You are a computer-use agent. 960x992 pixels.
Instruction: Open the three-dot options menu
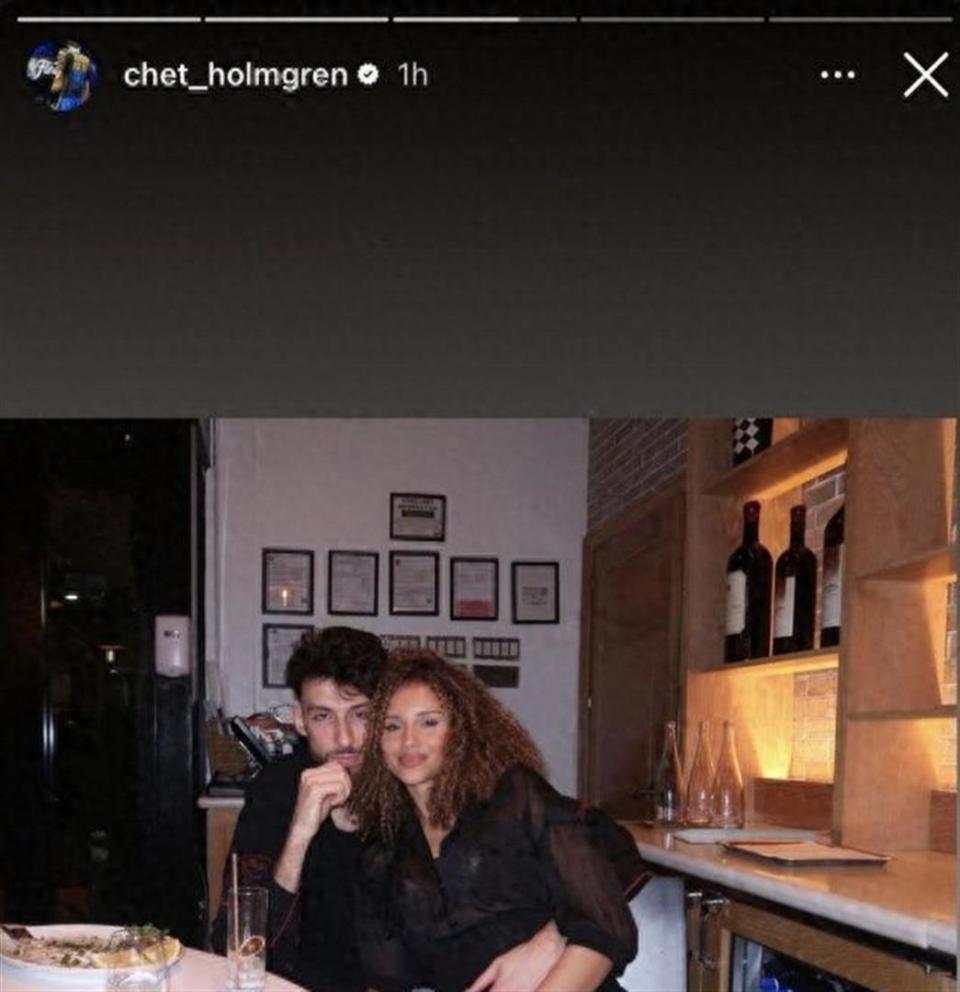837,75
